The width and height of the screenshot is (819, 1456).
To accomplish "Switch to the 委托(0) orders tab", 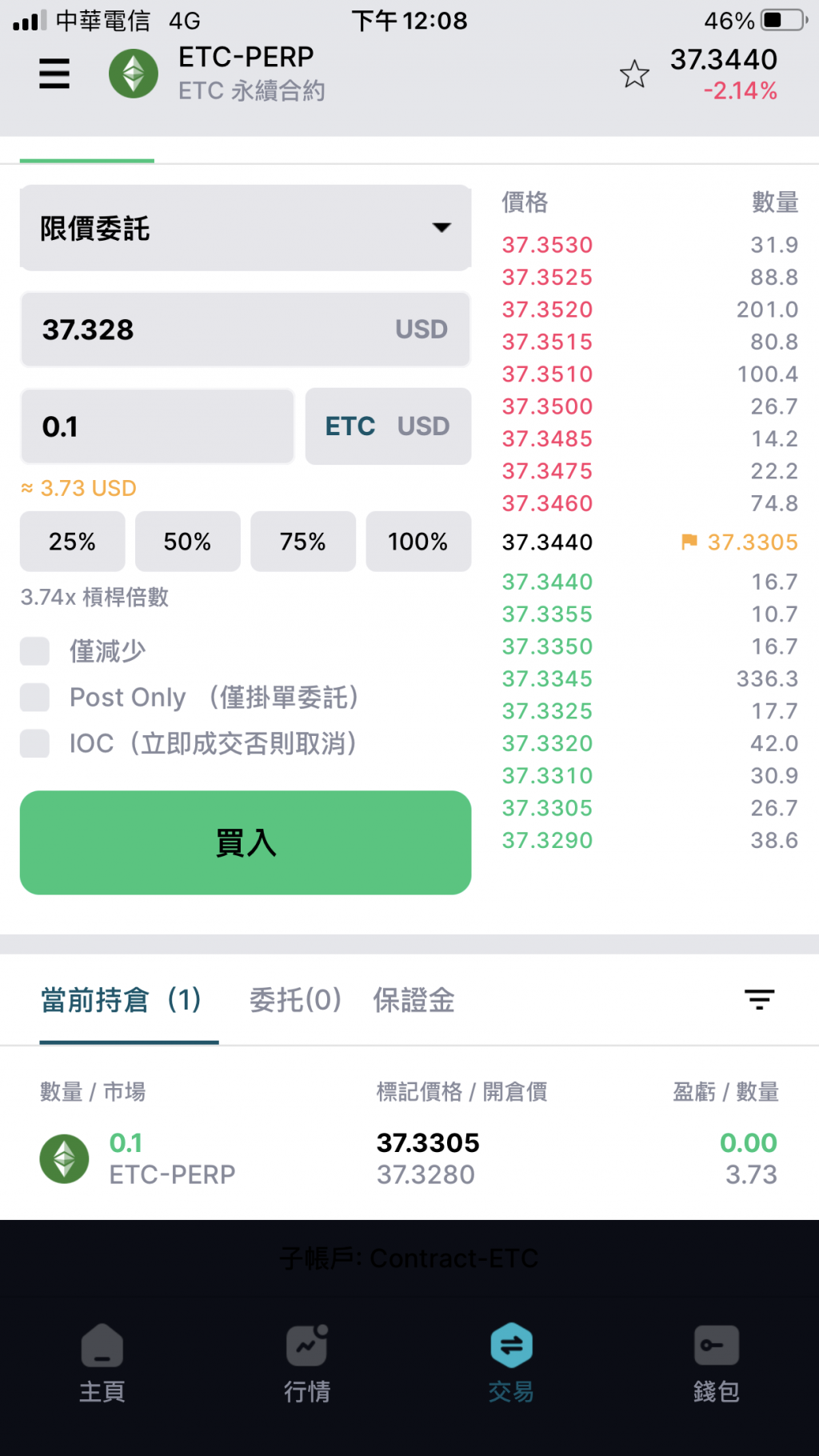I will pos(295,1000).
